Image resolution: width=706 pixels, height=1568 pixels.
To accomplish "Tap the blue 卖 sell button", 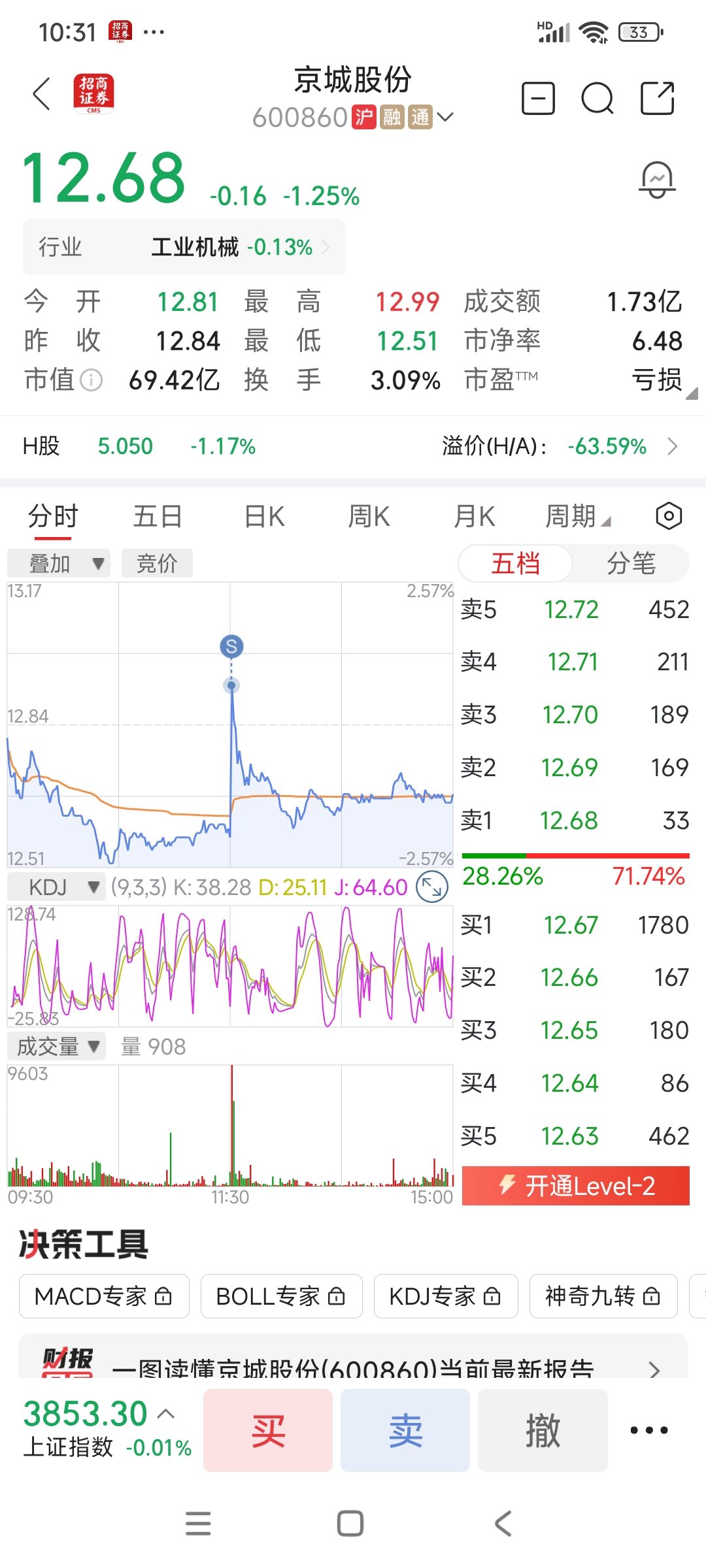I will tap(405, 1430).
